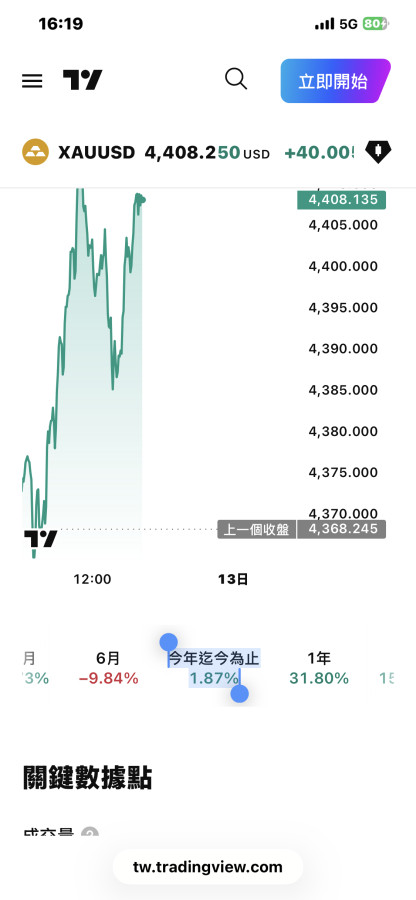Tap the TradingView logo to go home

click(83, 80)
